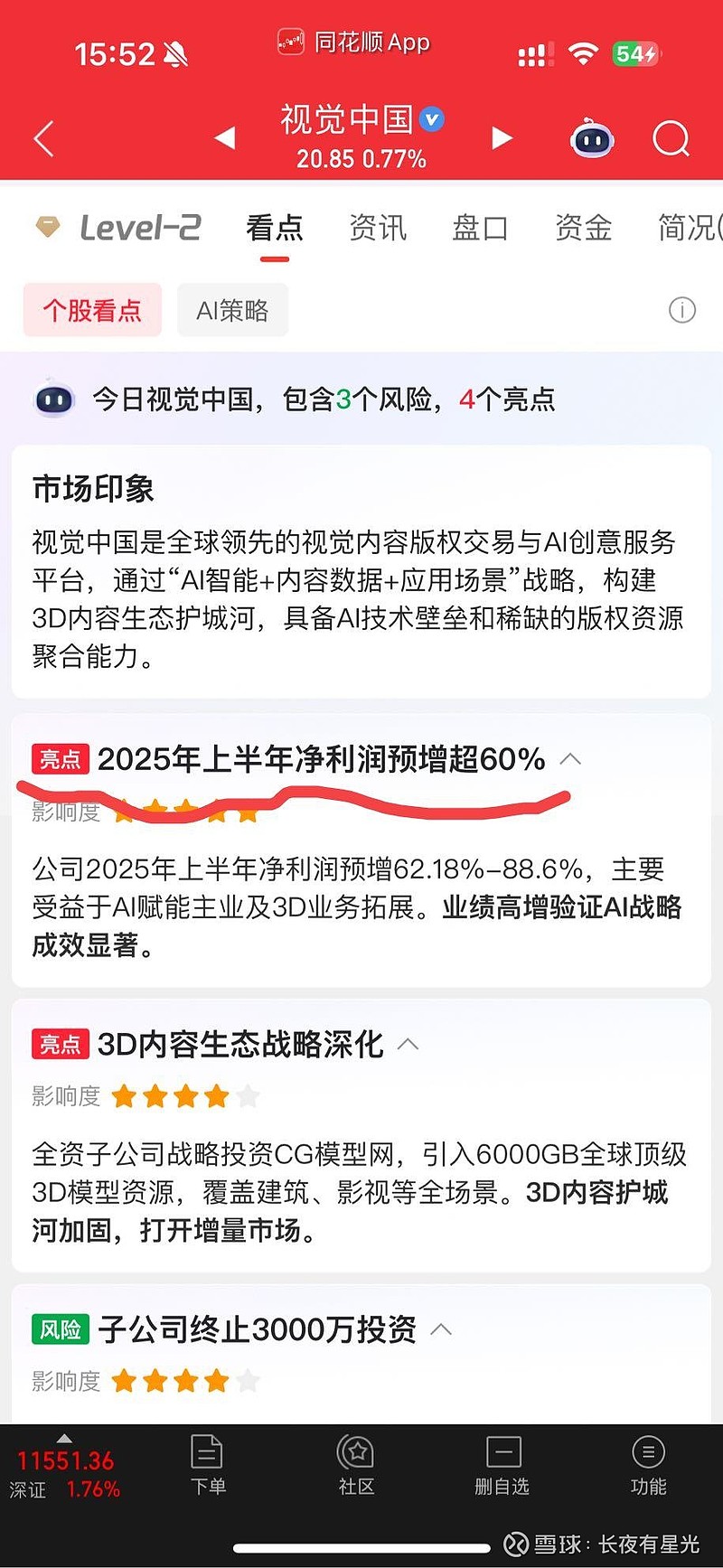Open 下单 to place an order
Viewport: 723px width, 1568px height.
coord(208,1465)
